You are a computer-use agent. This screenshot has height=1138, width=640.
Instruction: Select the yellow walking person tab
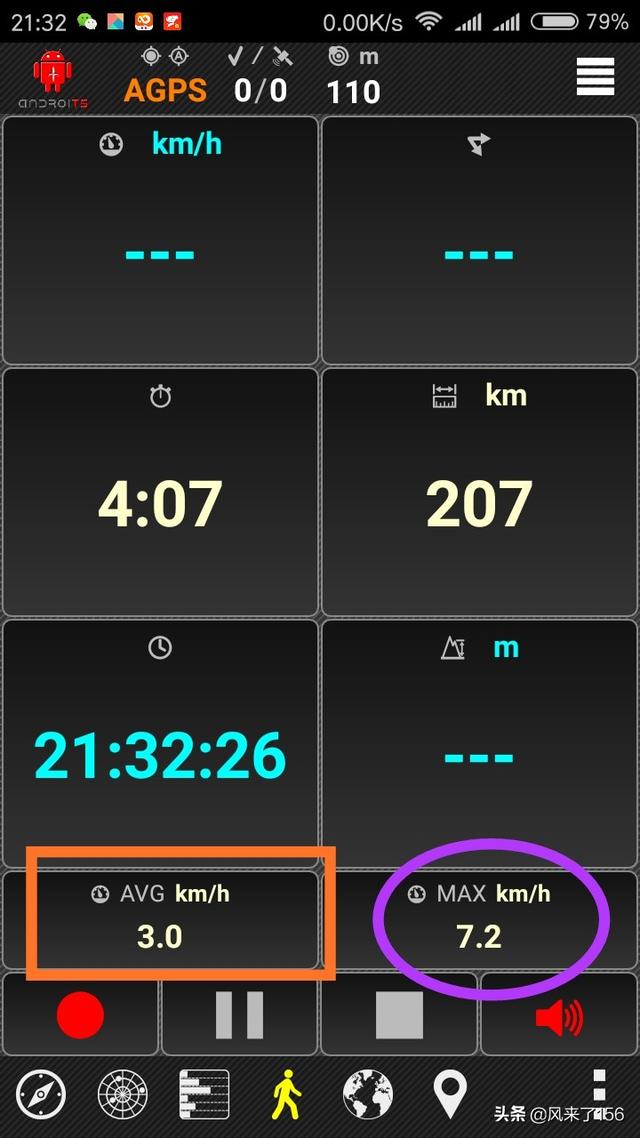pos(287,1094)
